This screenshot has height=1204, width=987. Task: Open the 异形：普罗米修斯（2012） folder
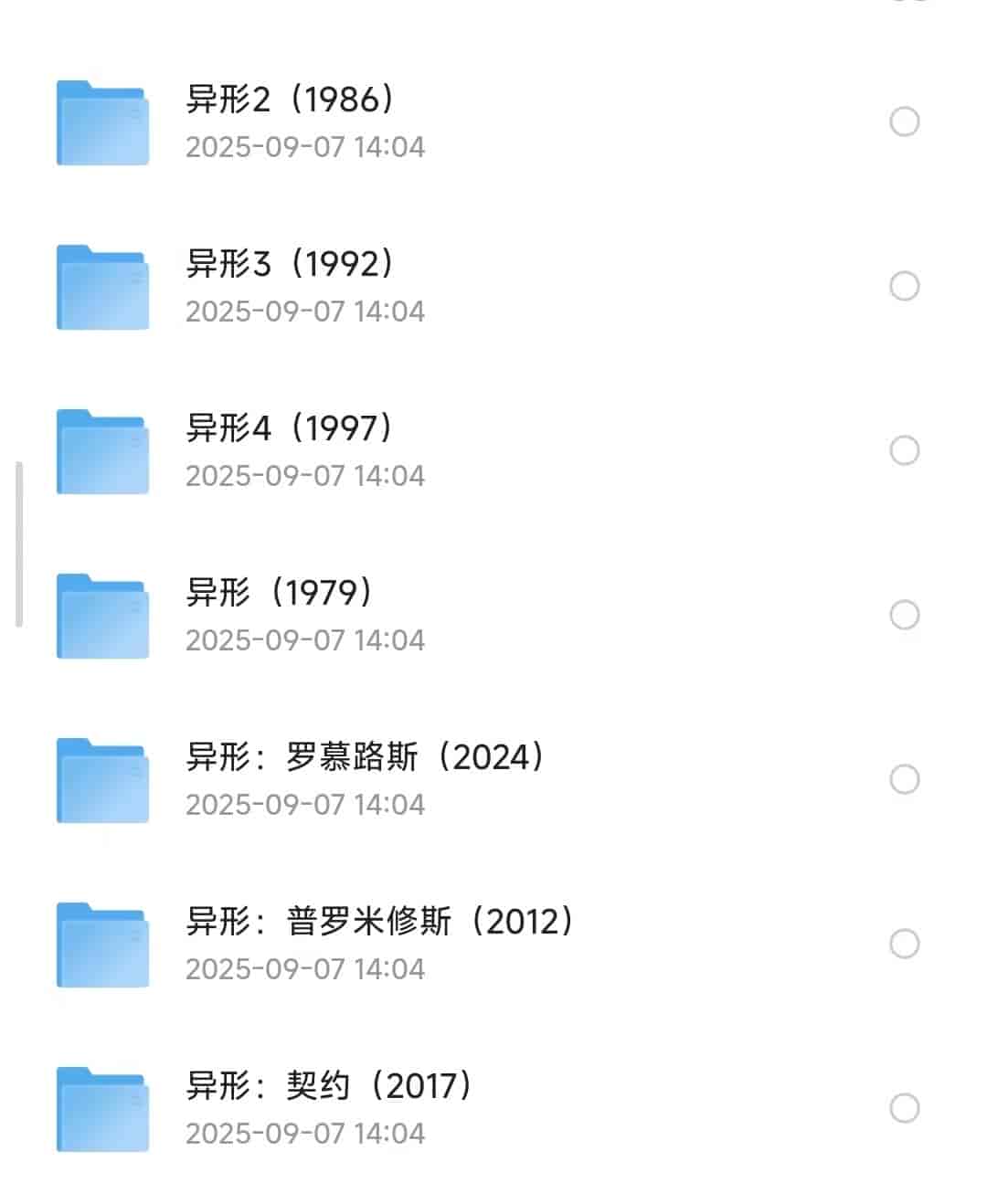point(379,921)
